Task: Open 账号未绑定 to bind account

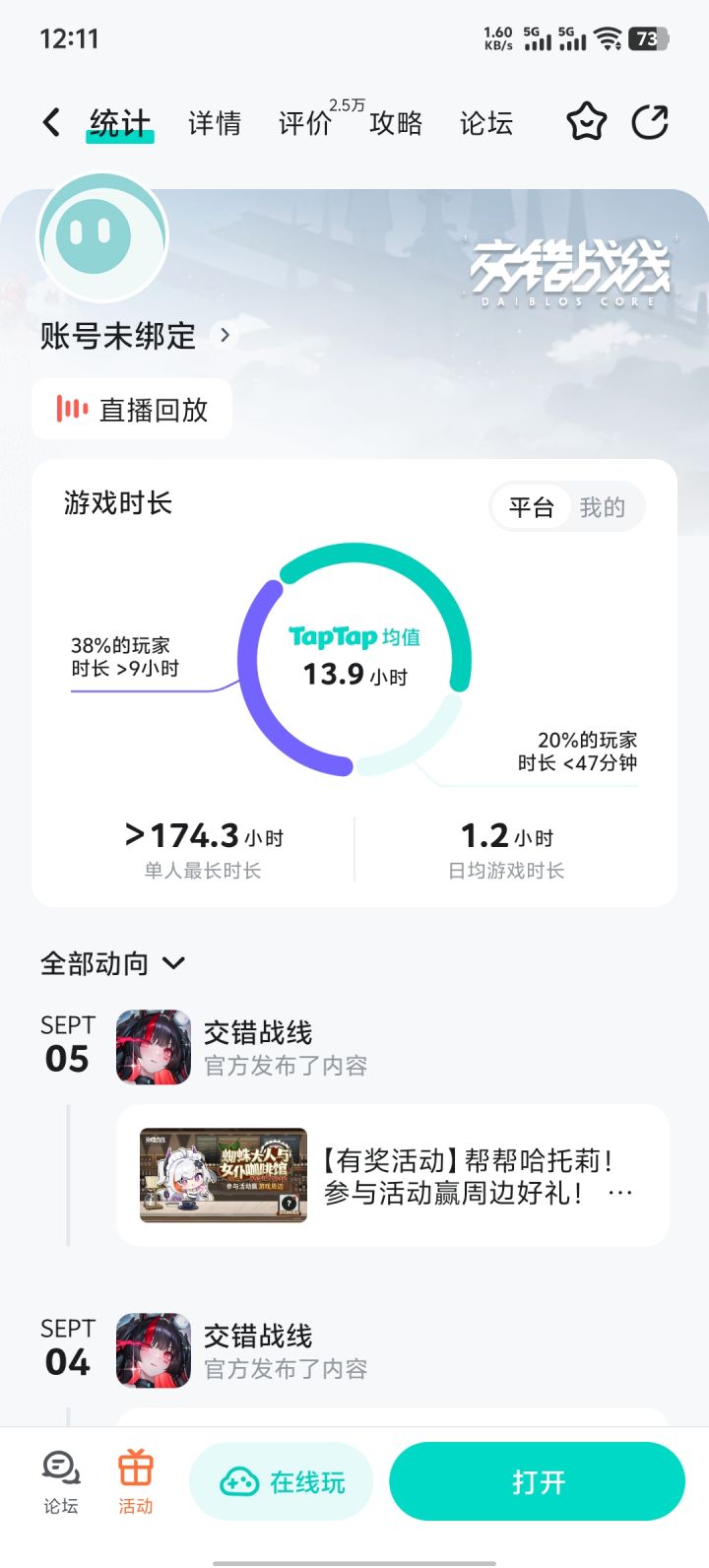Action: [136, 336]
